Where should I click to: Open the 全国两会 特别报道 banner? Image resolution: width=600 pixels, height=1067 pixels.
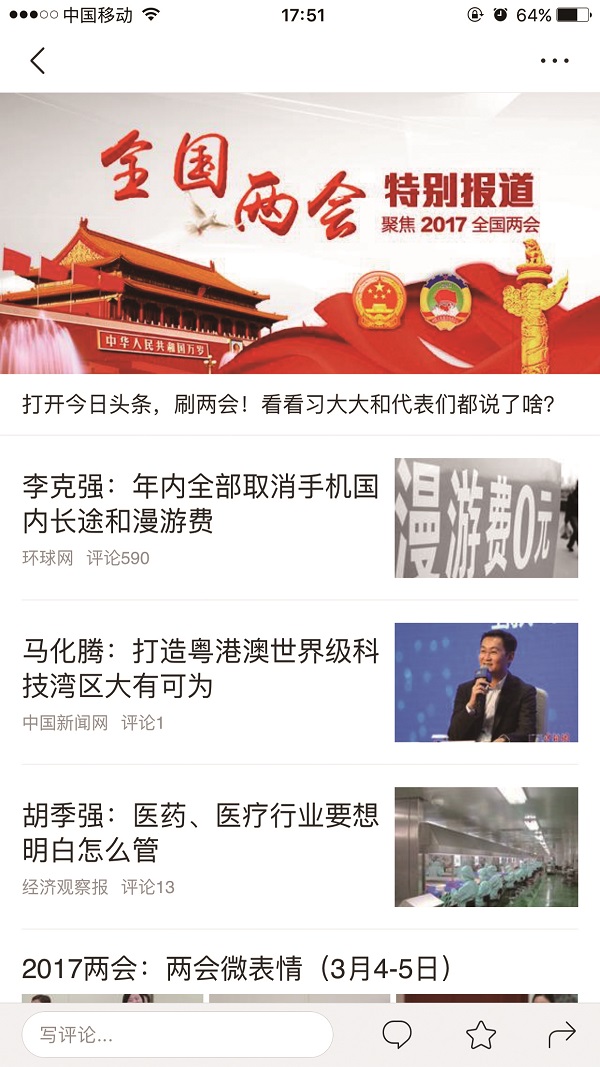[300, 233]
